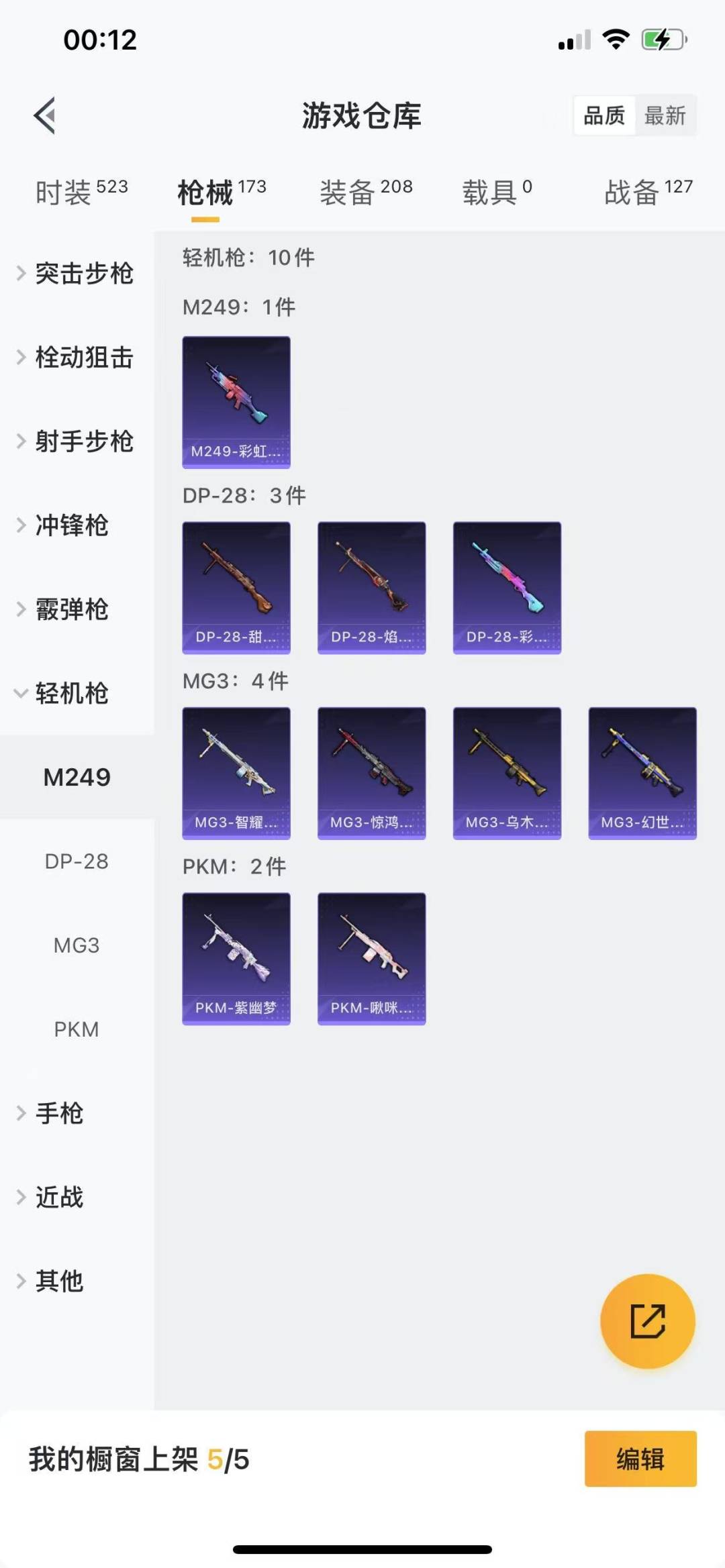Tap 编辑 to edit showcase
Image resolution: width=725 pixels, height=1568 pixels.
coord(640,1459)
